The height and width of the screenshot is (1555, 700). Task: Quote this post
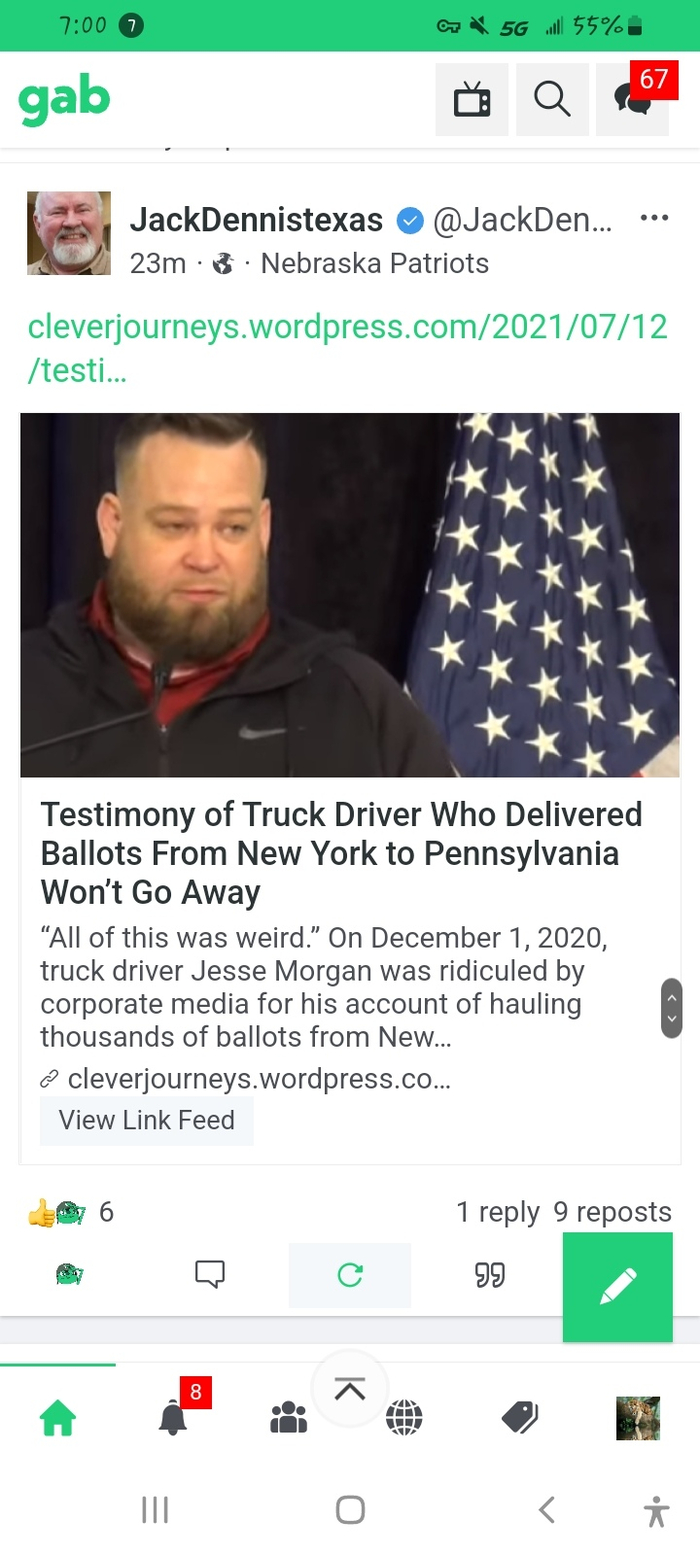(489, 1274)
